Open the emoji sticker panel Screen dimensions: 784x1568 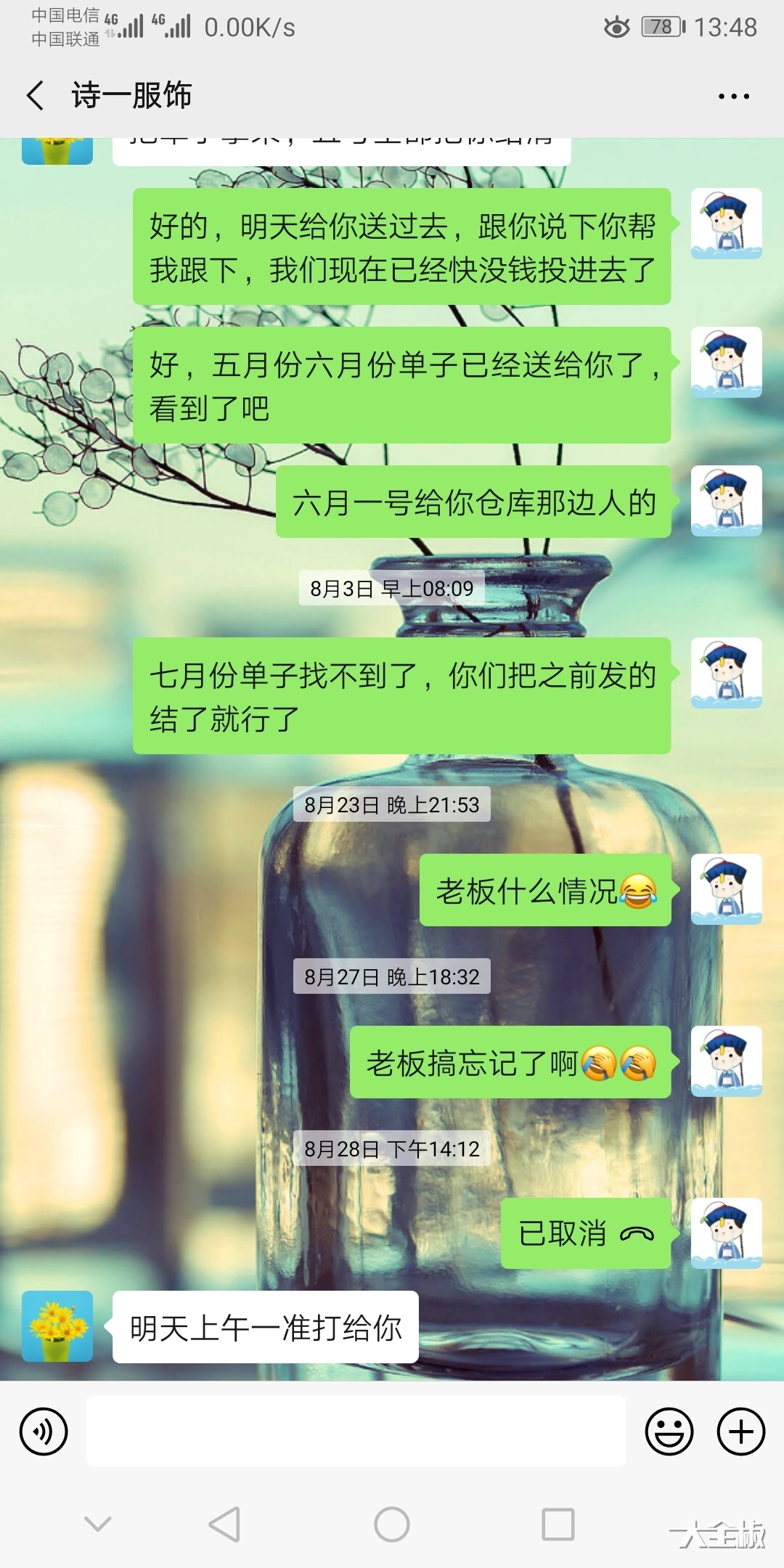[669, 1432]
